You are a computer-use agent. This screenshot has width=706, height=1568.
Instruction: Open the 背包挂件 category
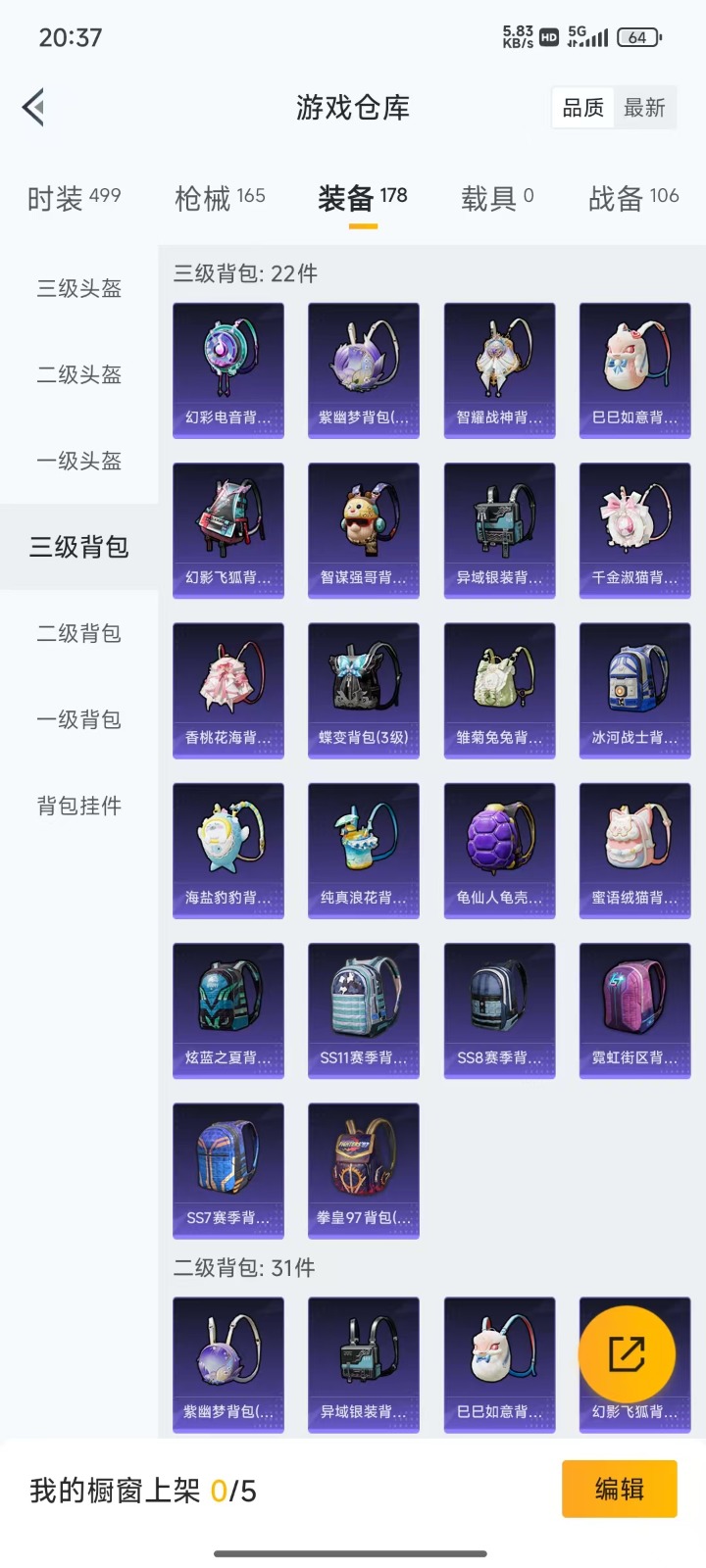(x=79, y=806)
